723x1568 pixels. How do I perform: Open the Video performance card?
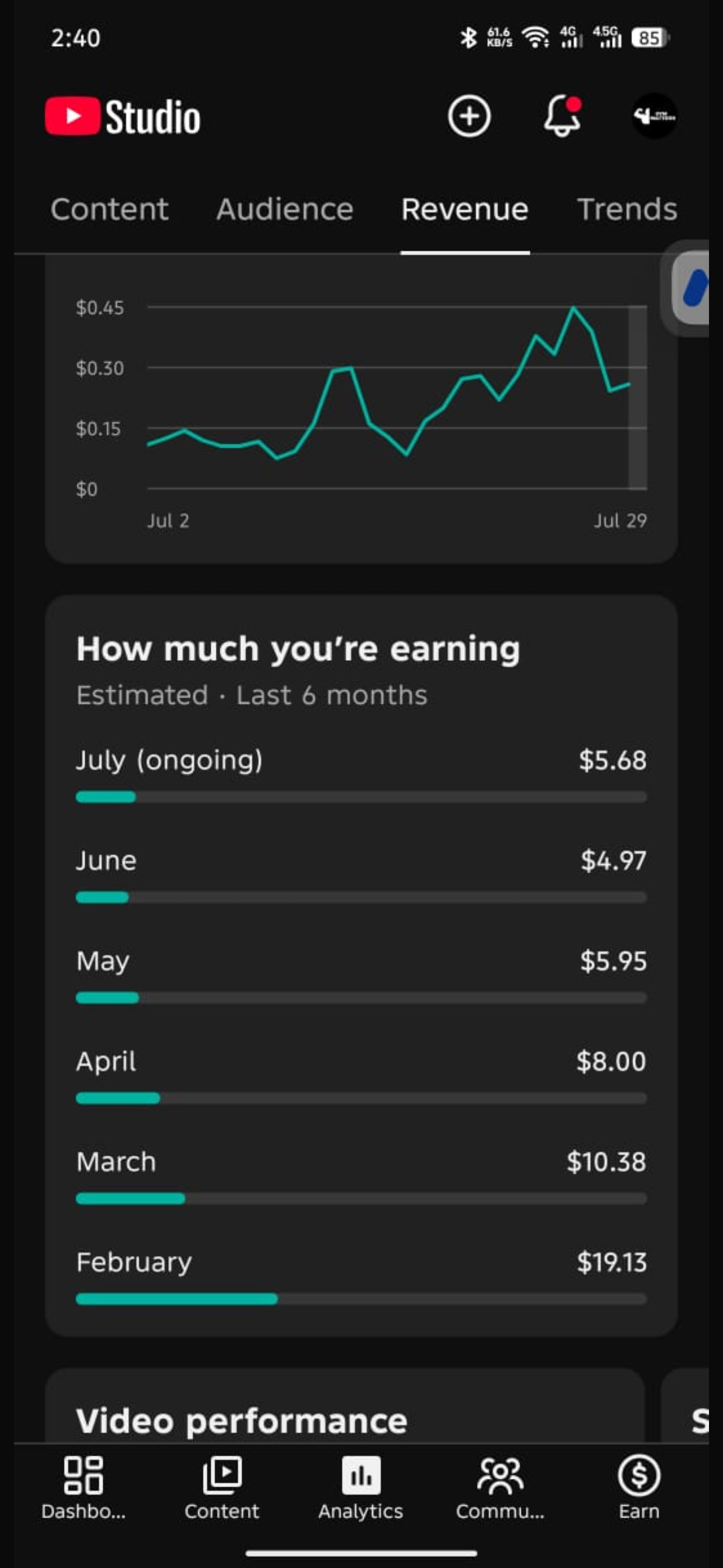345,1405
